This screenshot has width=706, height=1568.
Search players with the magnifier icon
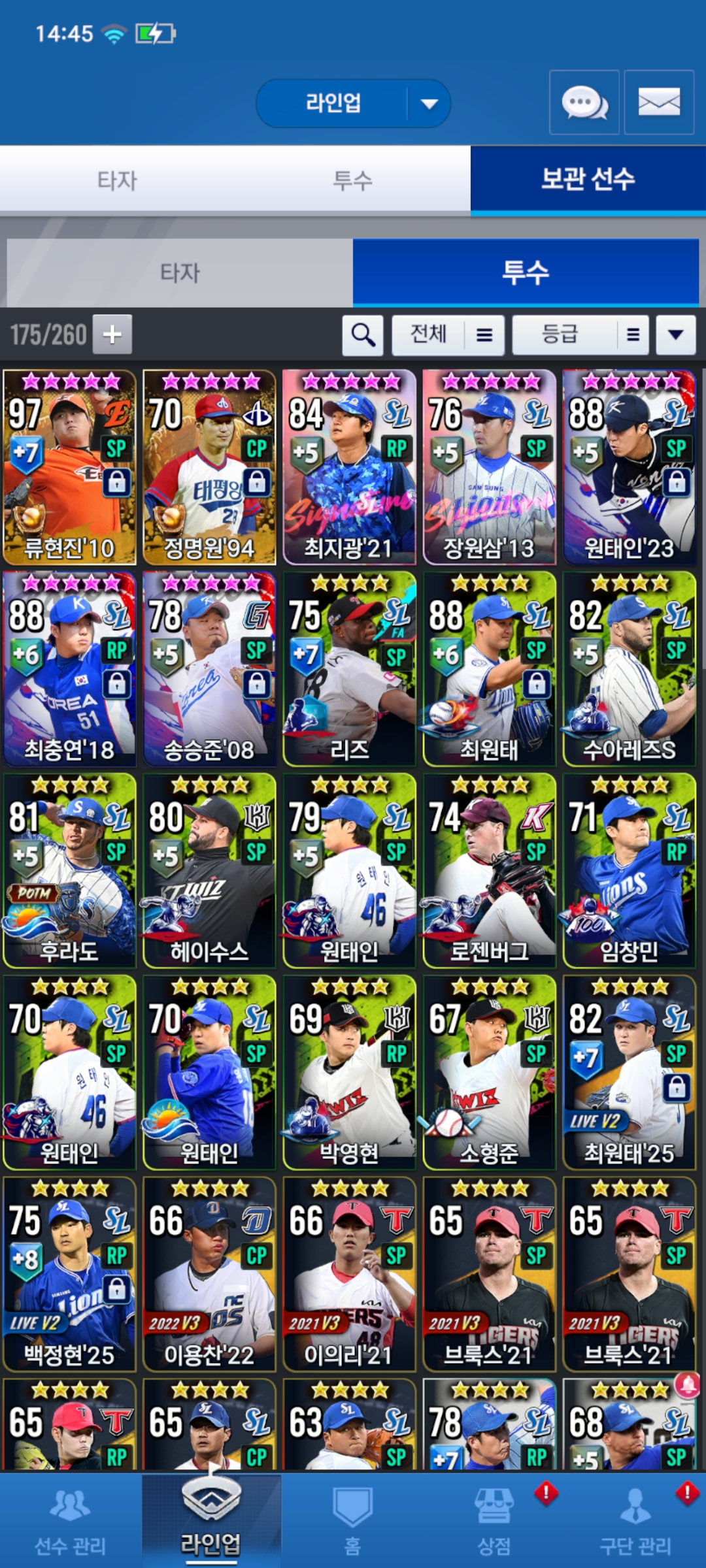click(x=363, y=335)
